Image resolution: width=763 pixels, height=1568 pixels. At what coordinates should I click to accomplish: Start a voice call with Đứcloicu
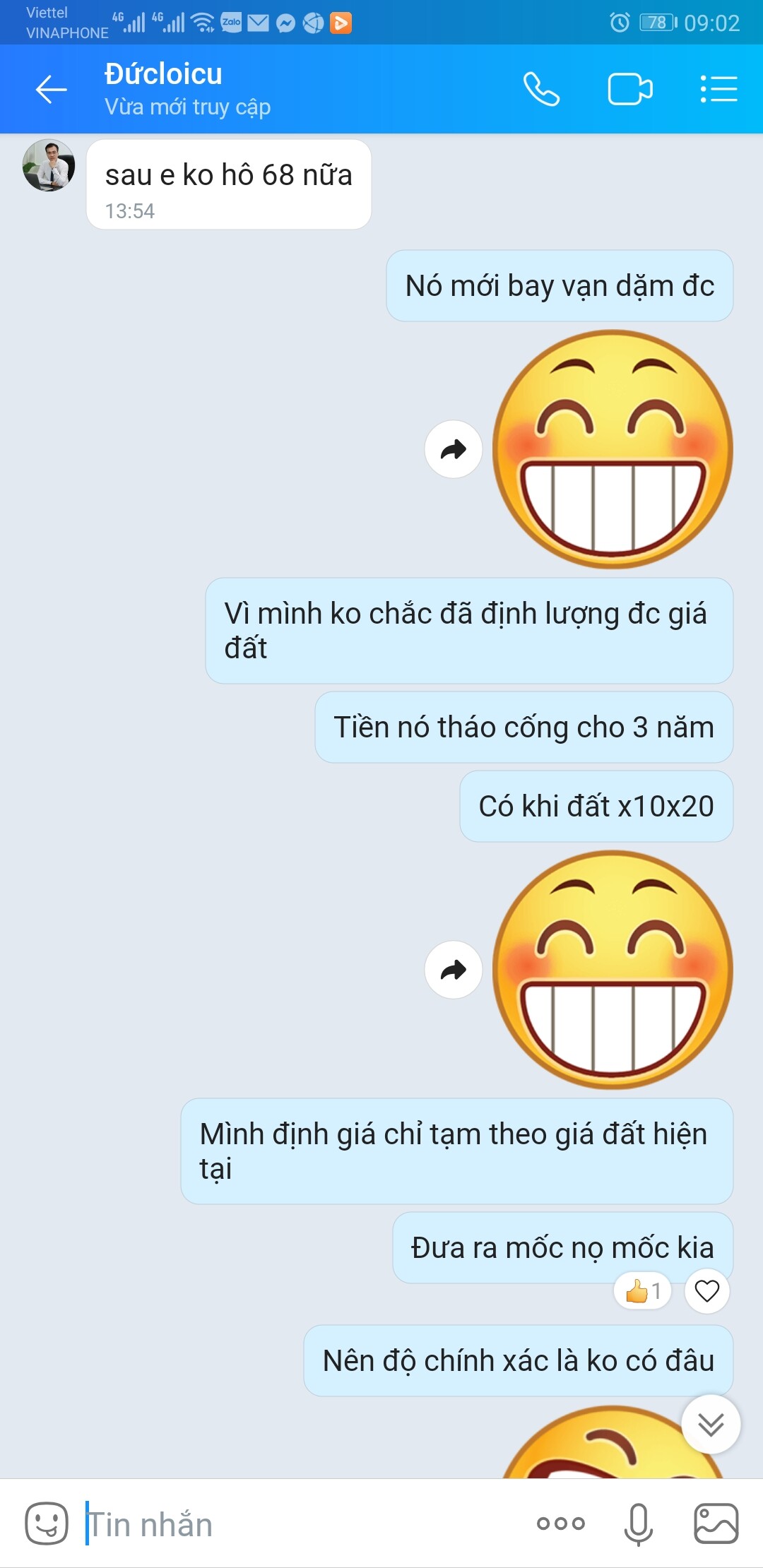pos(541,90)
